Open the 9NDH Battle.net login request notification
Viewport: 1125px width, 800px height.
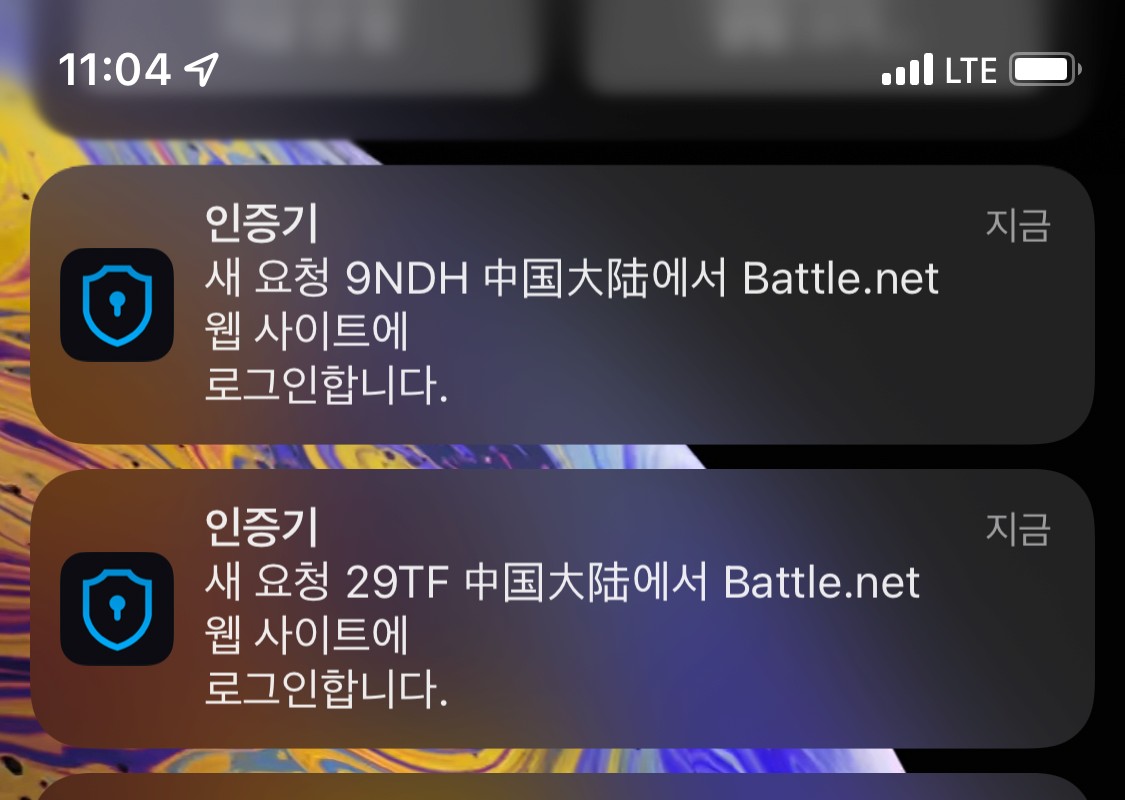562,305
